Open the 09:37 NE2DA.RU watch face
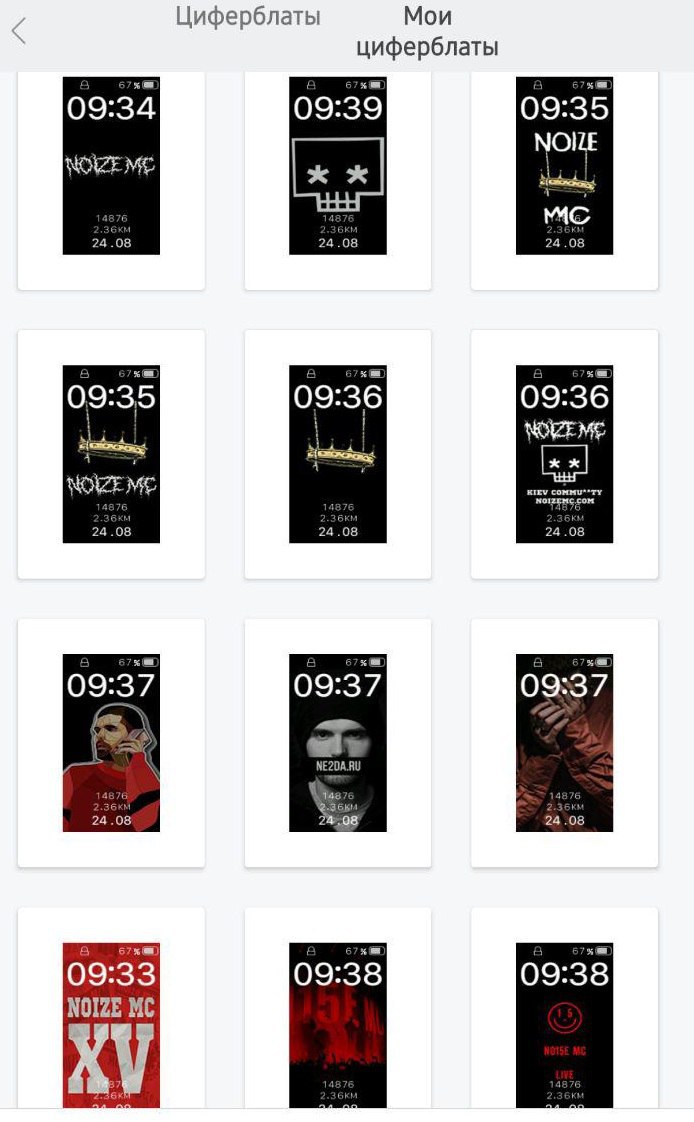Viewport: 694px width, 1122px height. 338,743
